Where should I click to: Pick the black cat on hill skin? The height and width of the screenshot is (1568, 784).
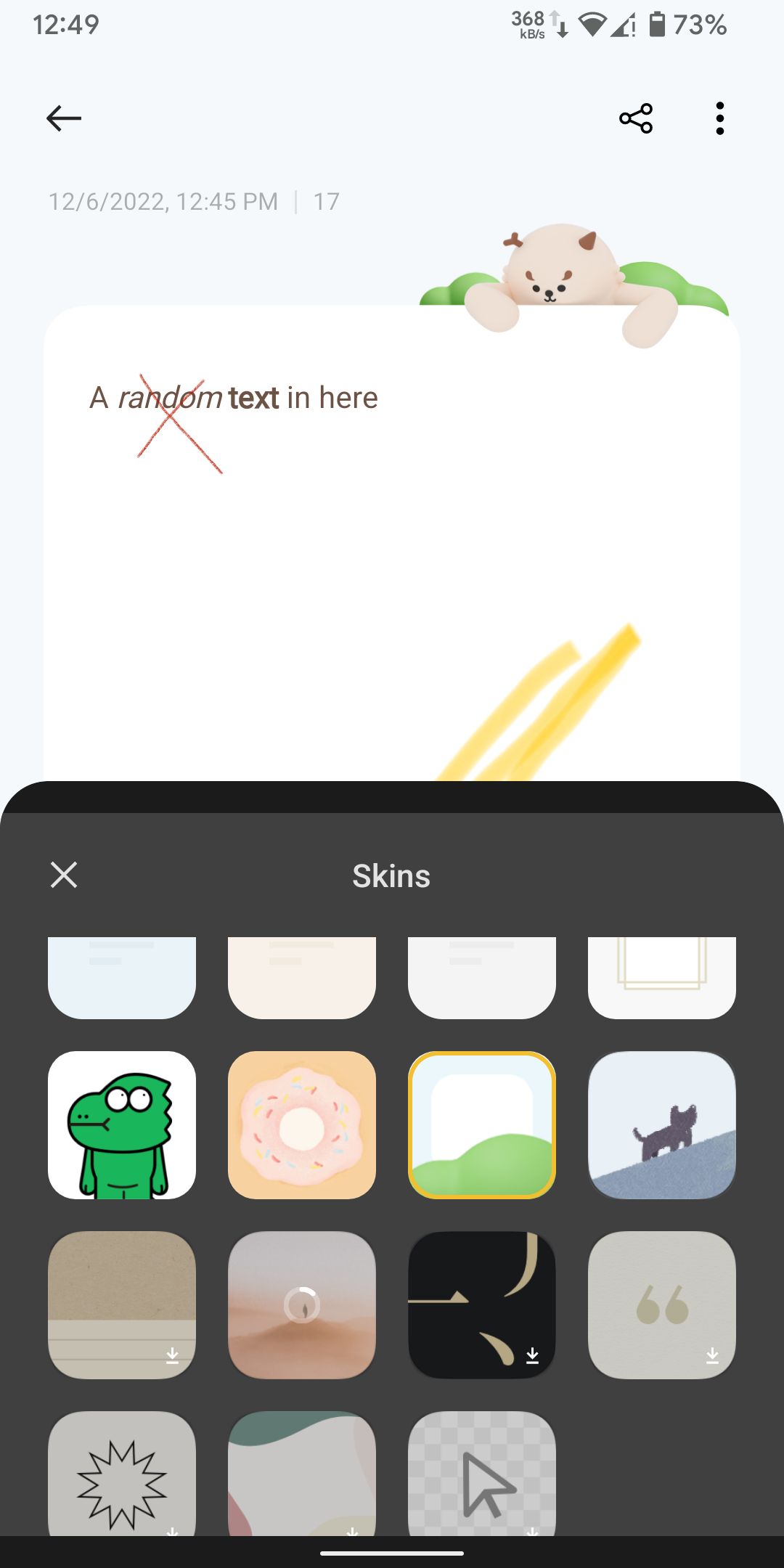click(662, 1125)
